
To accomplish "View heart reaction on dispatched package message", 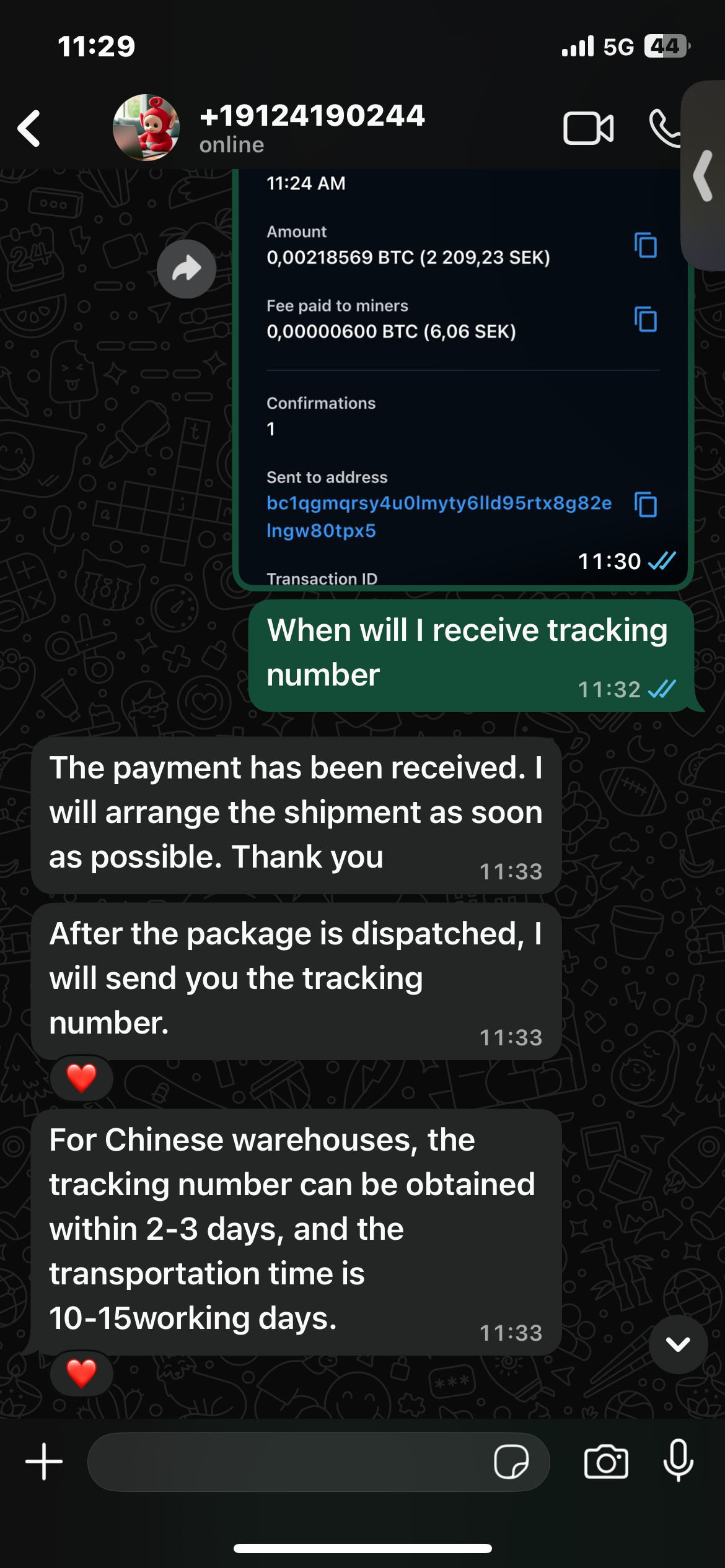I will pos(81,1078).
